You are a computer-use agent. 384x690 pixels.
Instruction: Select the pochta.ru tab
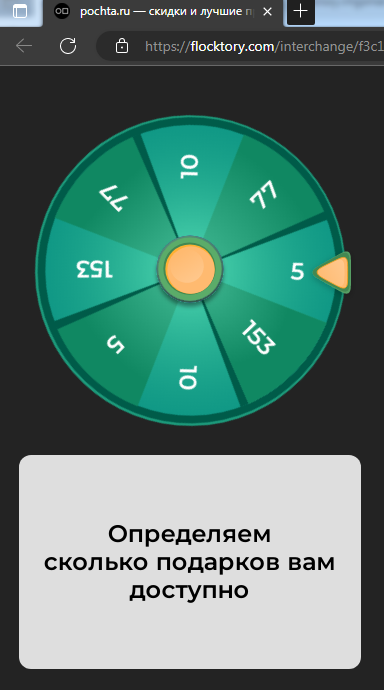164,12
